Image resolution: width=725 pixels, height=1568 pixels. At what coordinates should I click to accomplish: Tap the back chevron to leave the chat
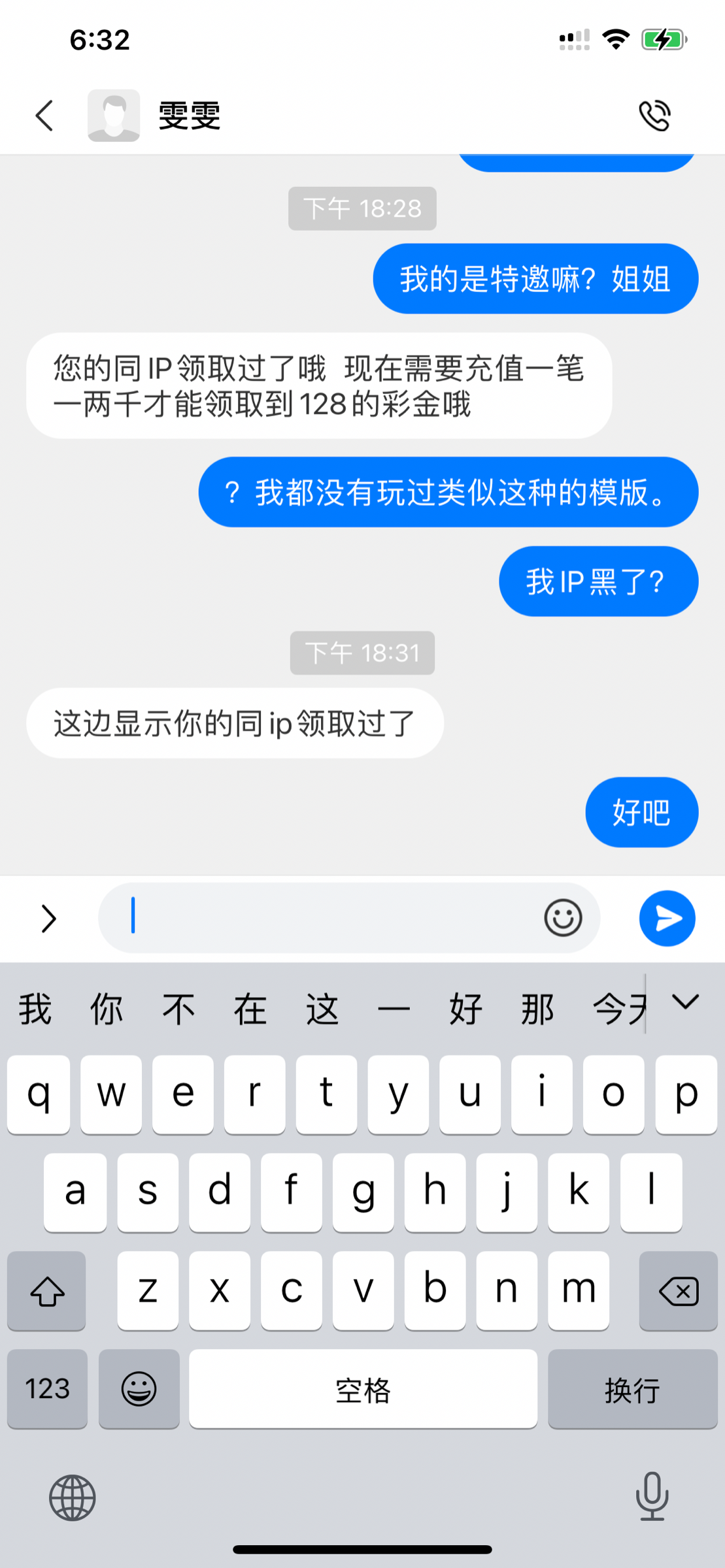43,114
